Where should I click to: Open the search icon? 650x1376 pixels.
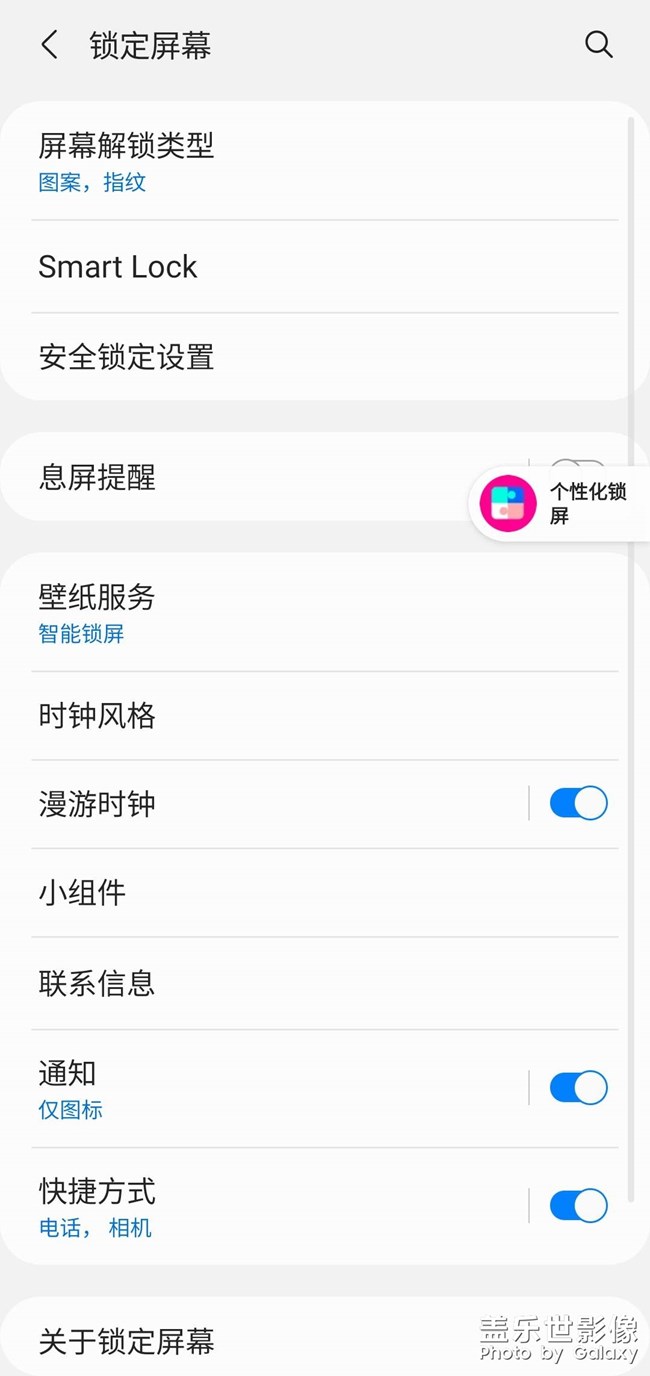[x=598, y=45]
